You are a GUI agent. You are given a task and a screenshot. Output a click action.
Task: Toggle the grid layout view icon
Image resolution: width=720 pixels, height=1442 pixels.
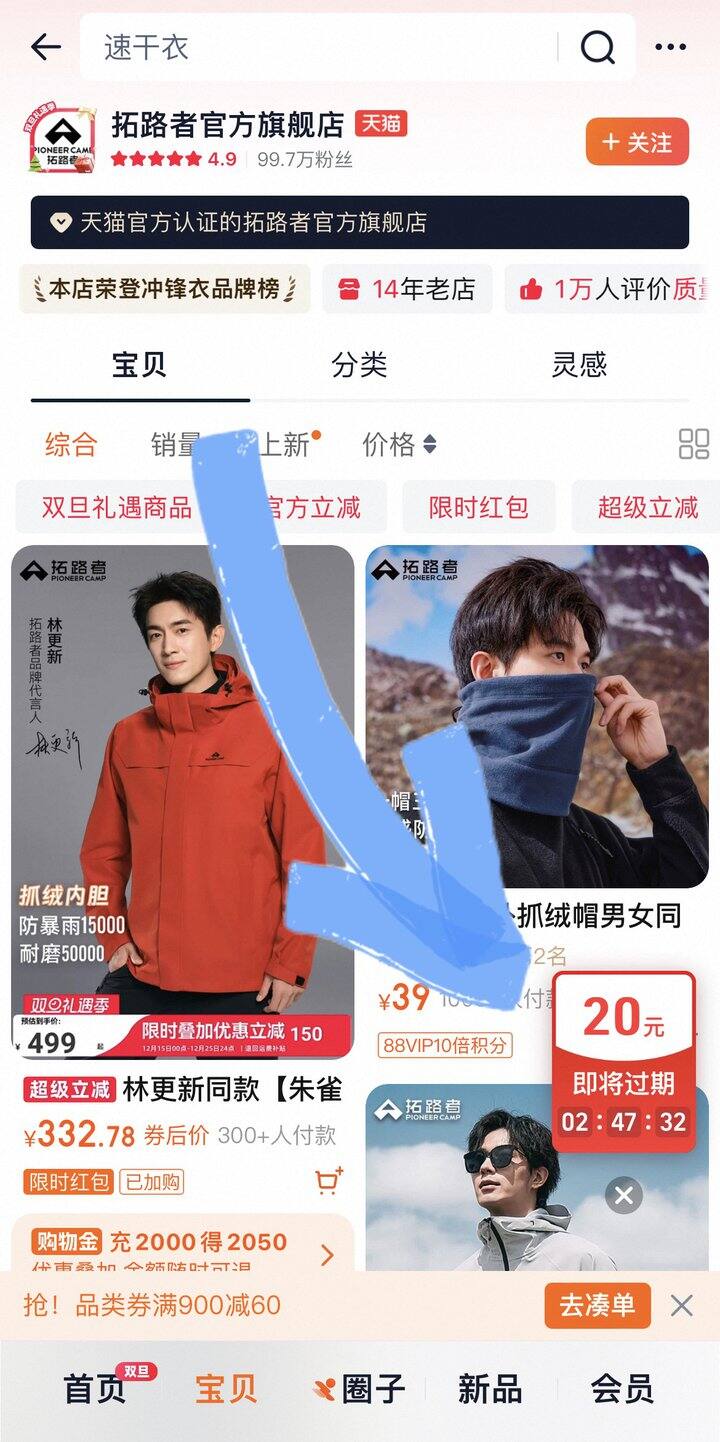click(x=693, y=444)
